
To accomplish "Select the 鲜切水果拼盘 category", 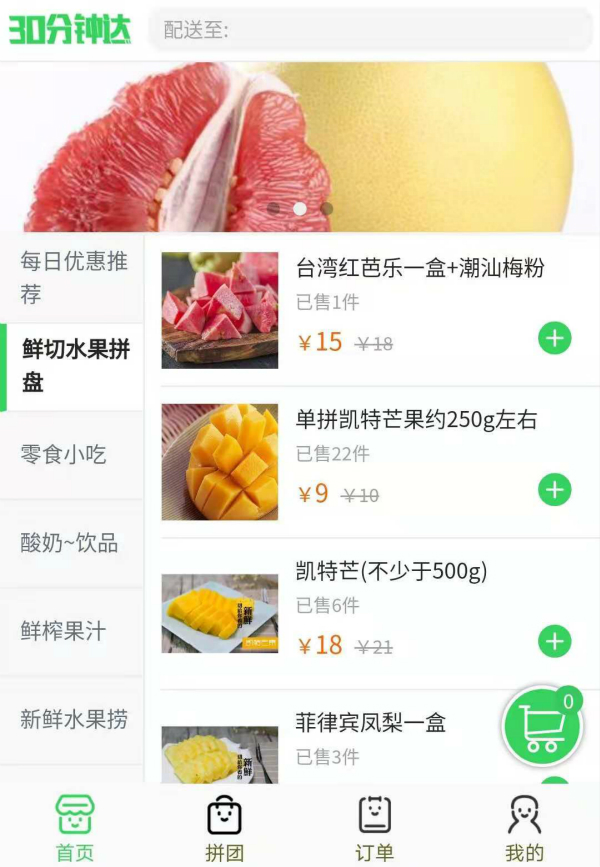I will point(75,366).
